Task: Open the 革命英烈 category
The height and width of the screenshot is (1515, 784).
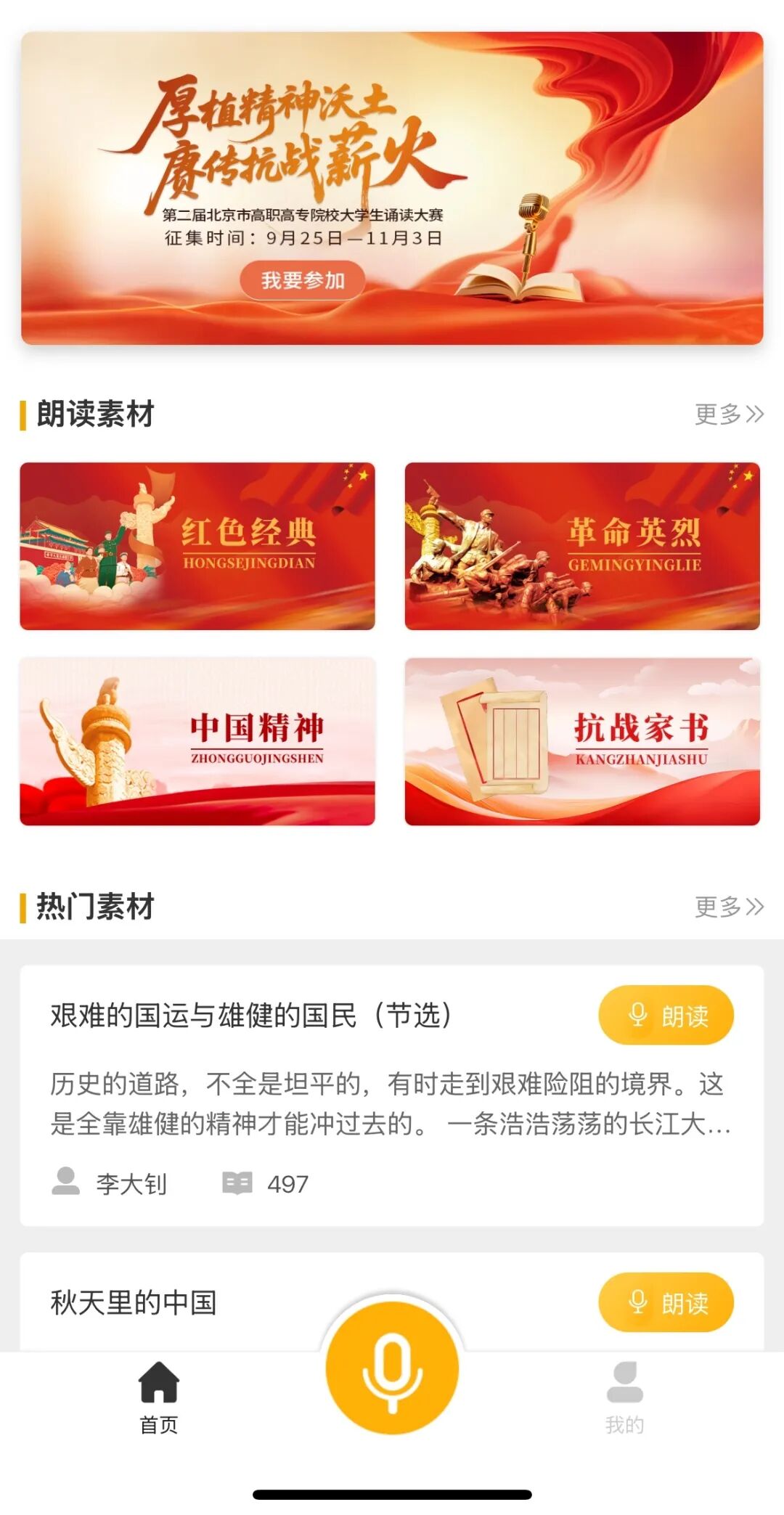Action: coord(582,546)
